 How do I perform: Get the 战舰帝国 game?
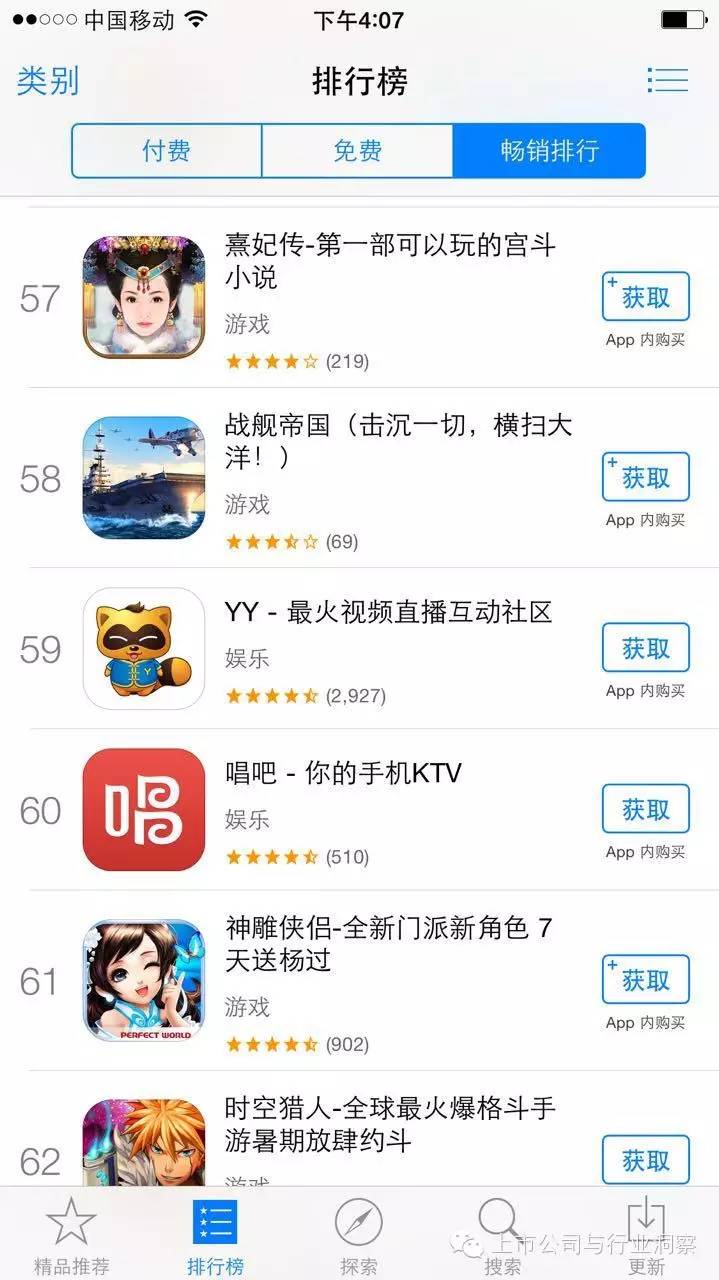(x=645, y=478)
